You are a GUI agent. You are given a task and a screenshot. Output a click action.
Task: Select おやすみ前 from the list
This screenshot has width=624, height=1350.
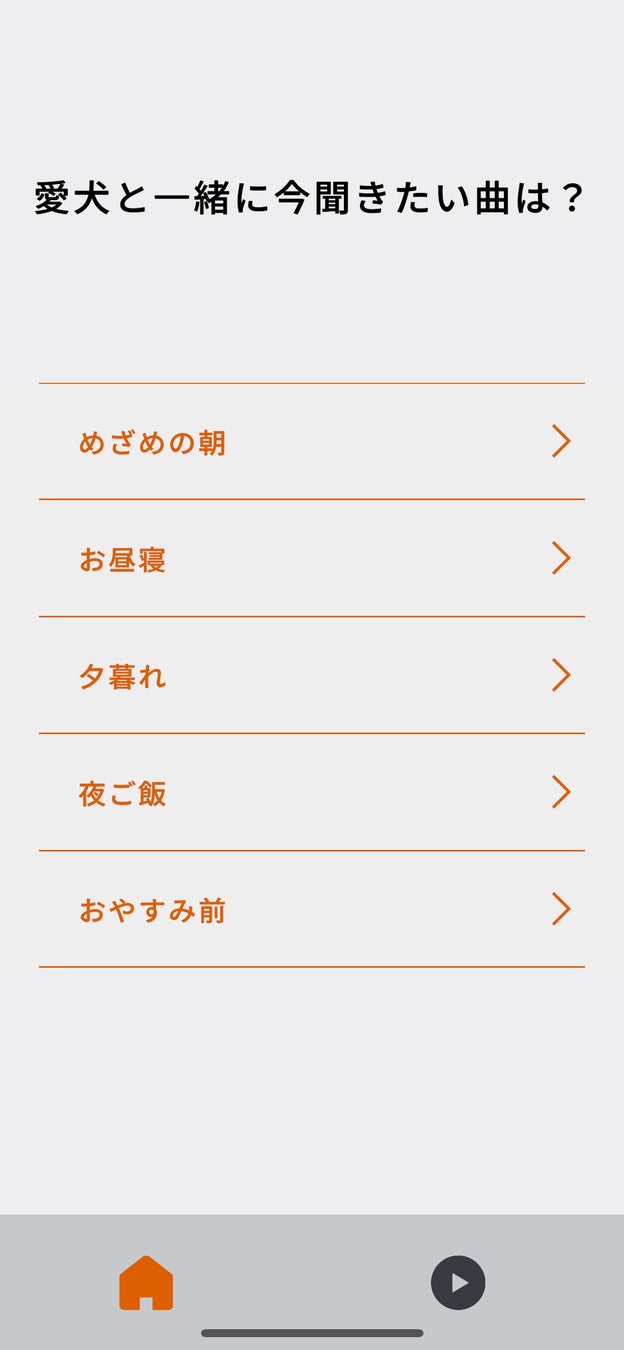pos(311,909)
